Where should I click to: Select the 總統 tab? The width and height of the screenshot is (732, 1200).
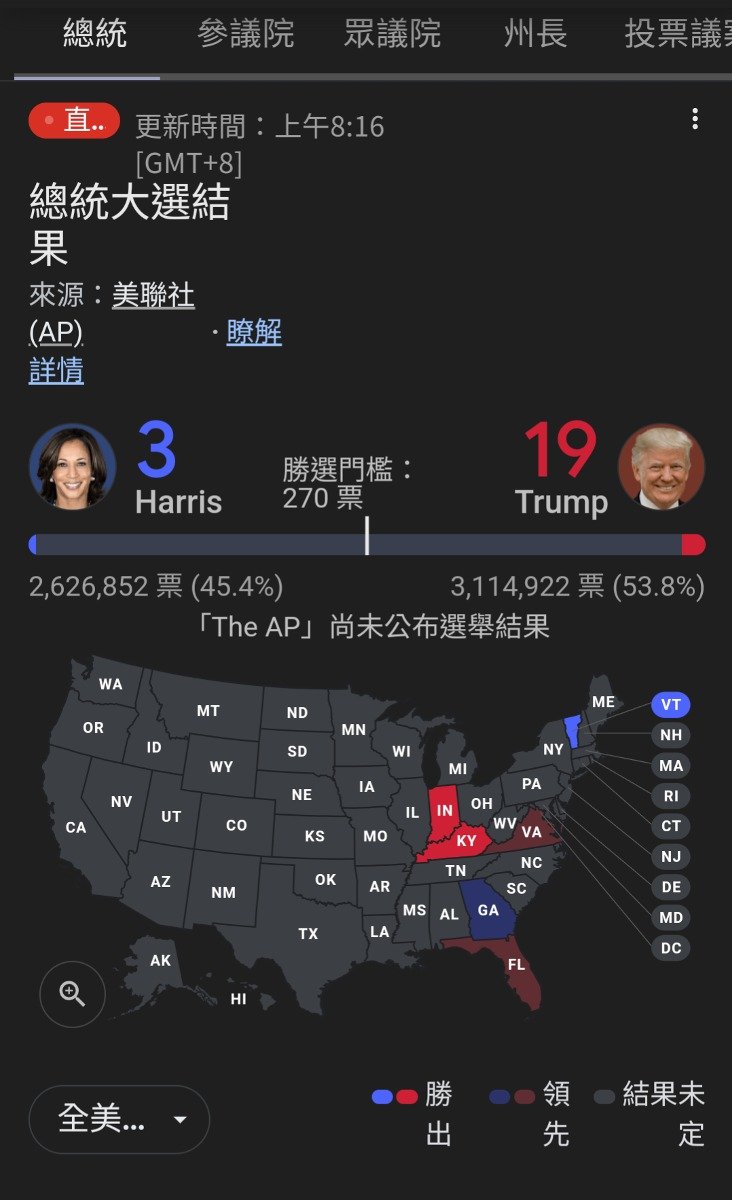[x=95, y=35]
